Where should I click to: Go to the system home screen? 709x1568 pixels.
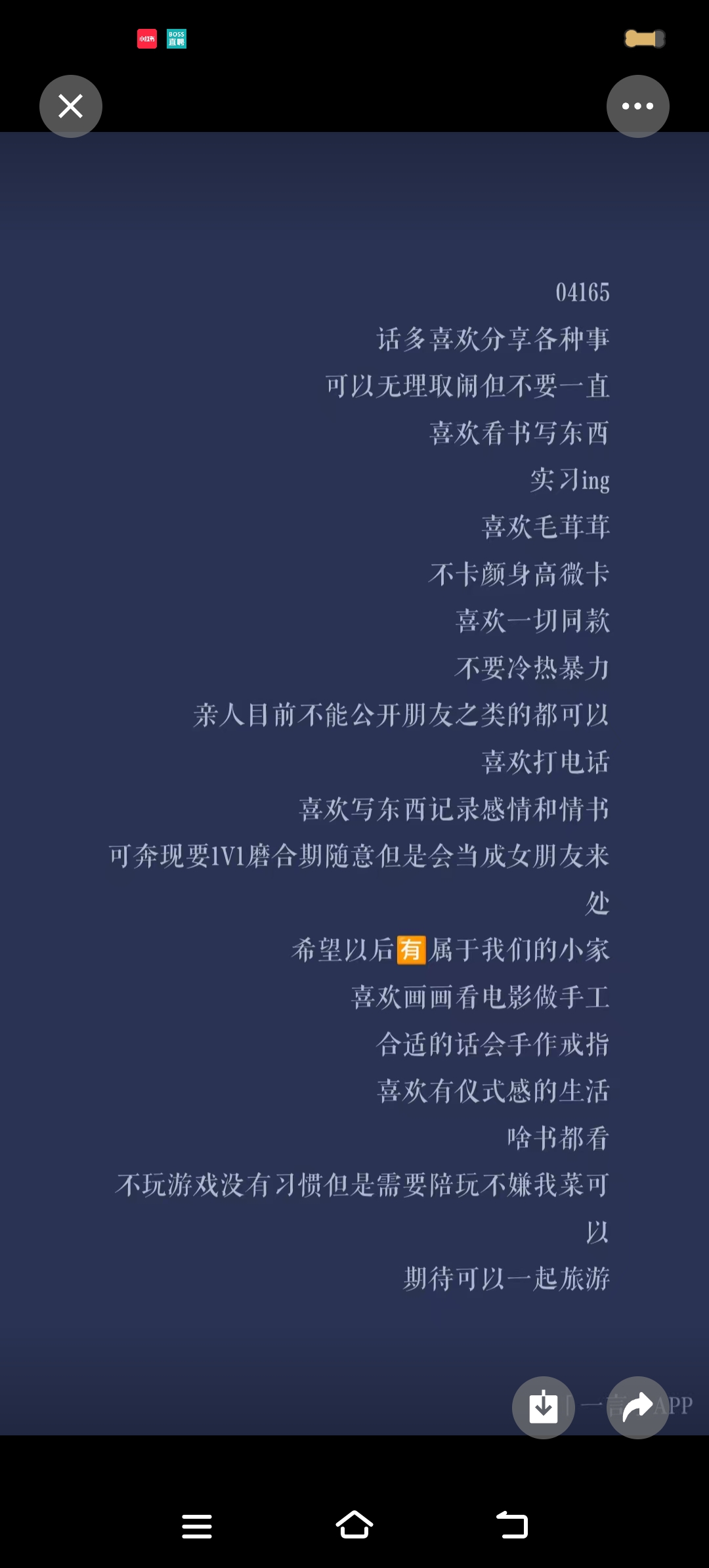(354, 1525)
